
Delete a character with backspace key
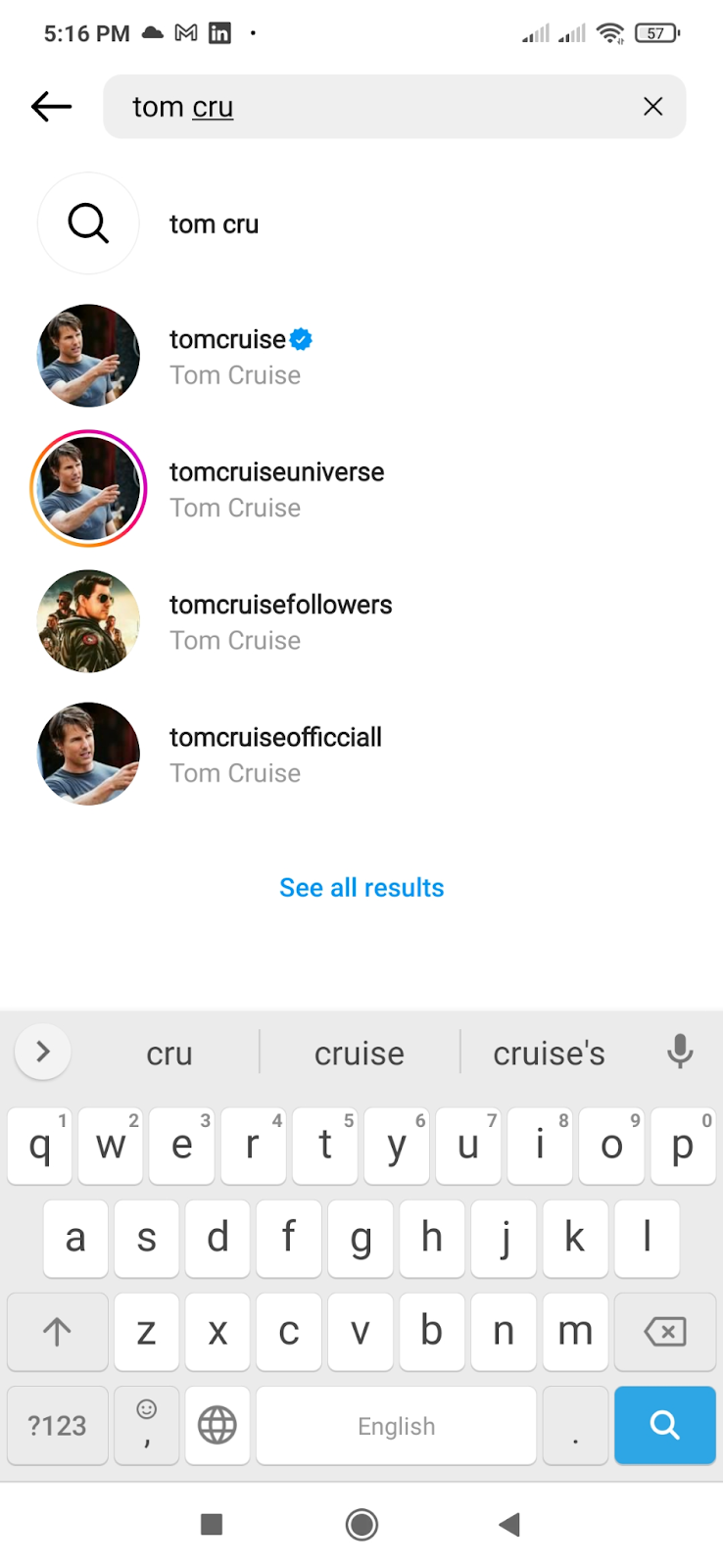click(664, 1331)
